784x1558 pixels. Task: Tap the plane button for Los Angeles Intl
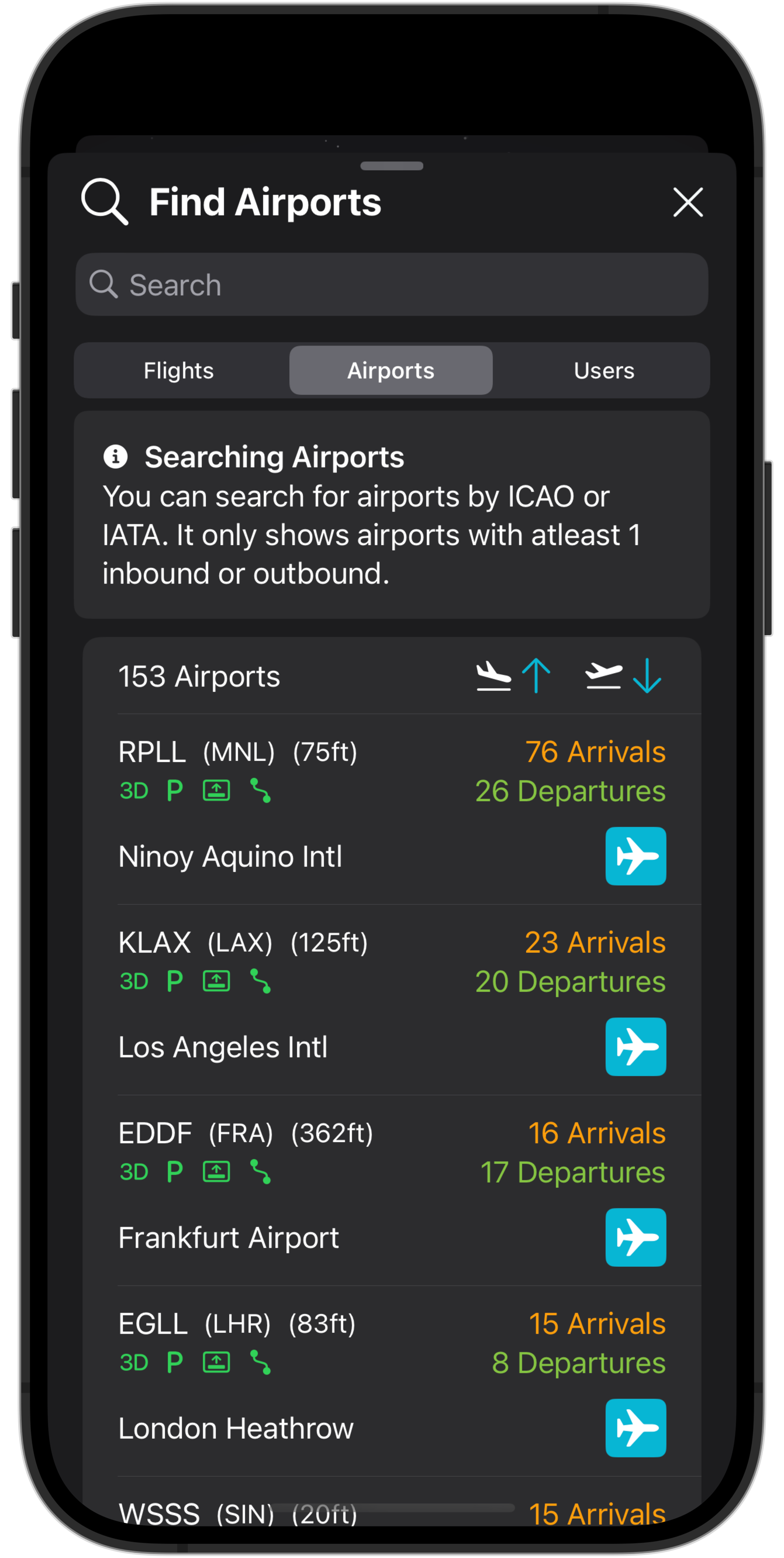click(636, 1047)
